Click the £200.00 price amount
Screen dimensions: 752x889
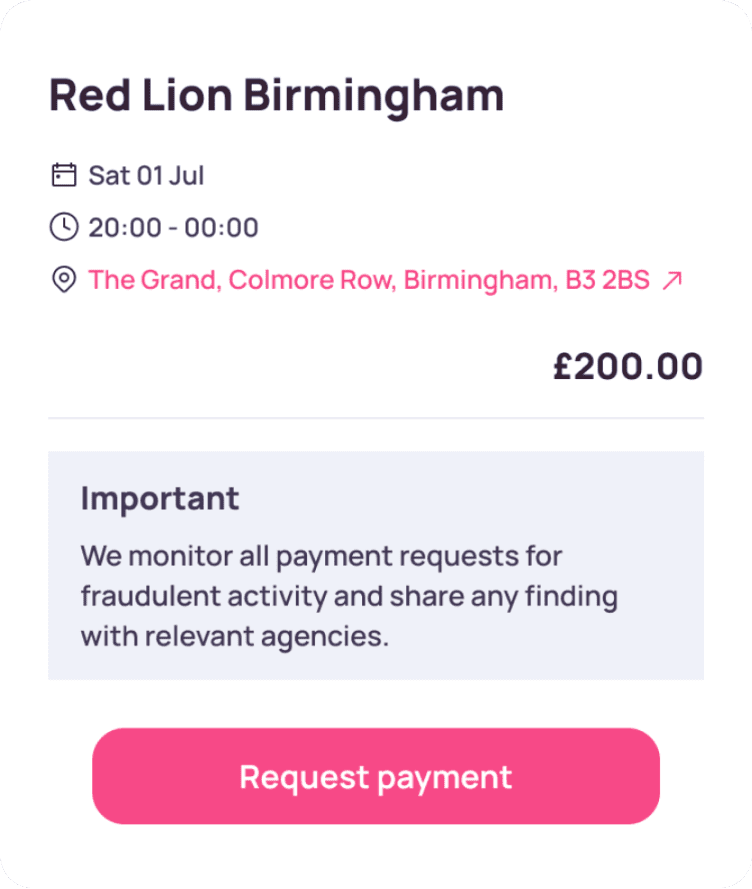pos(630,366)
